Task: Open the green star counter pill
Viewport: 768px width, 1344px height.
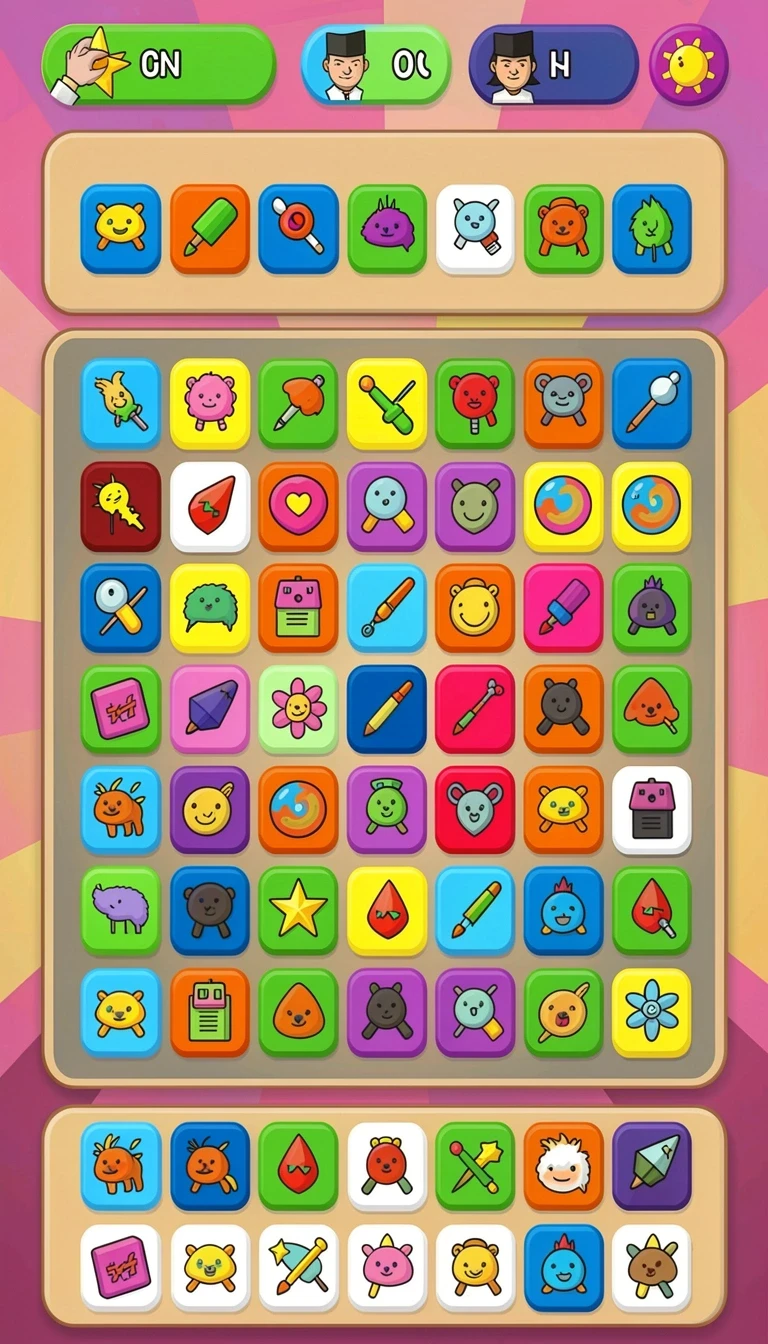Action: [x=158, y=65]
